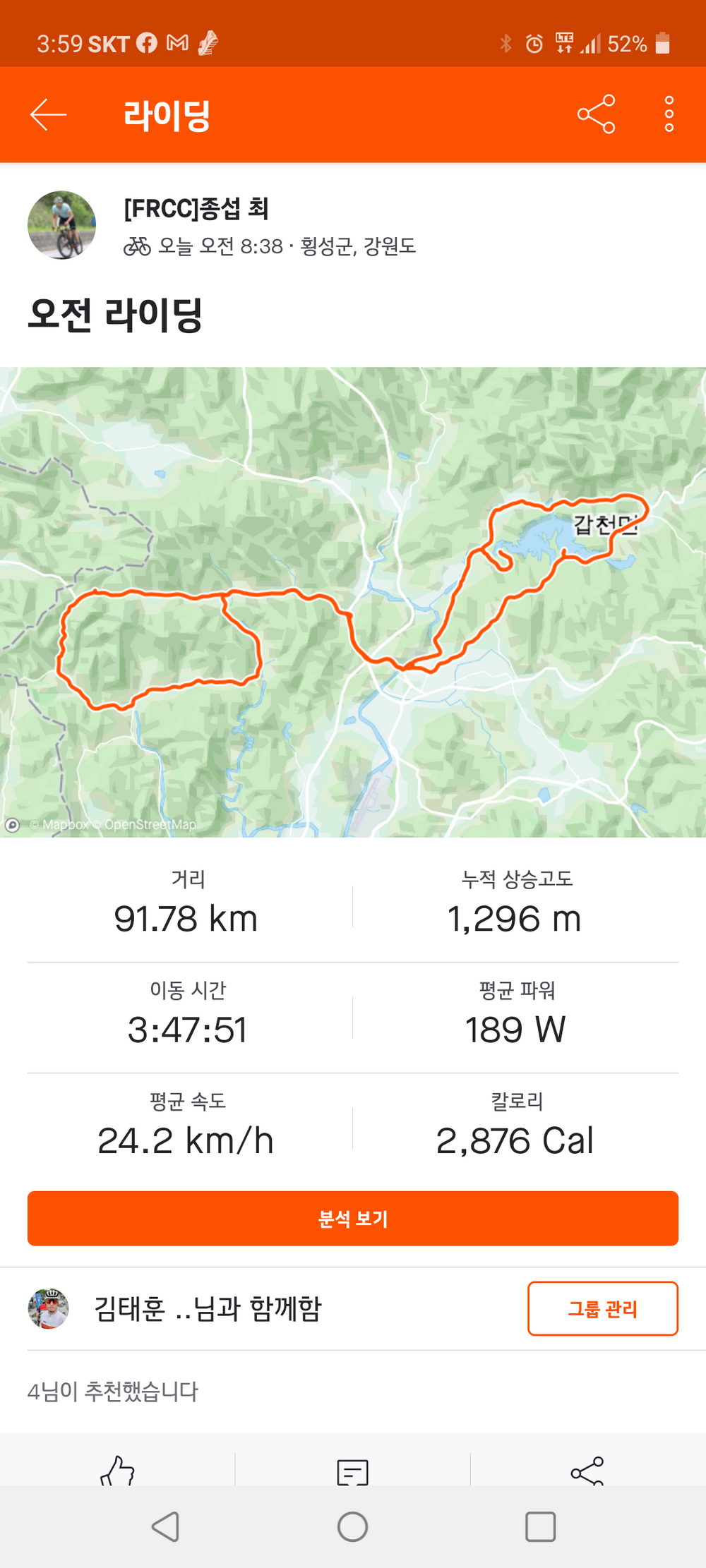Open the 김태훈 rode together row
Viewport: 706px width, 1568px height.
click(x=208, y=1308)
